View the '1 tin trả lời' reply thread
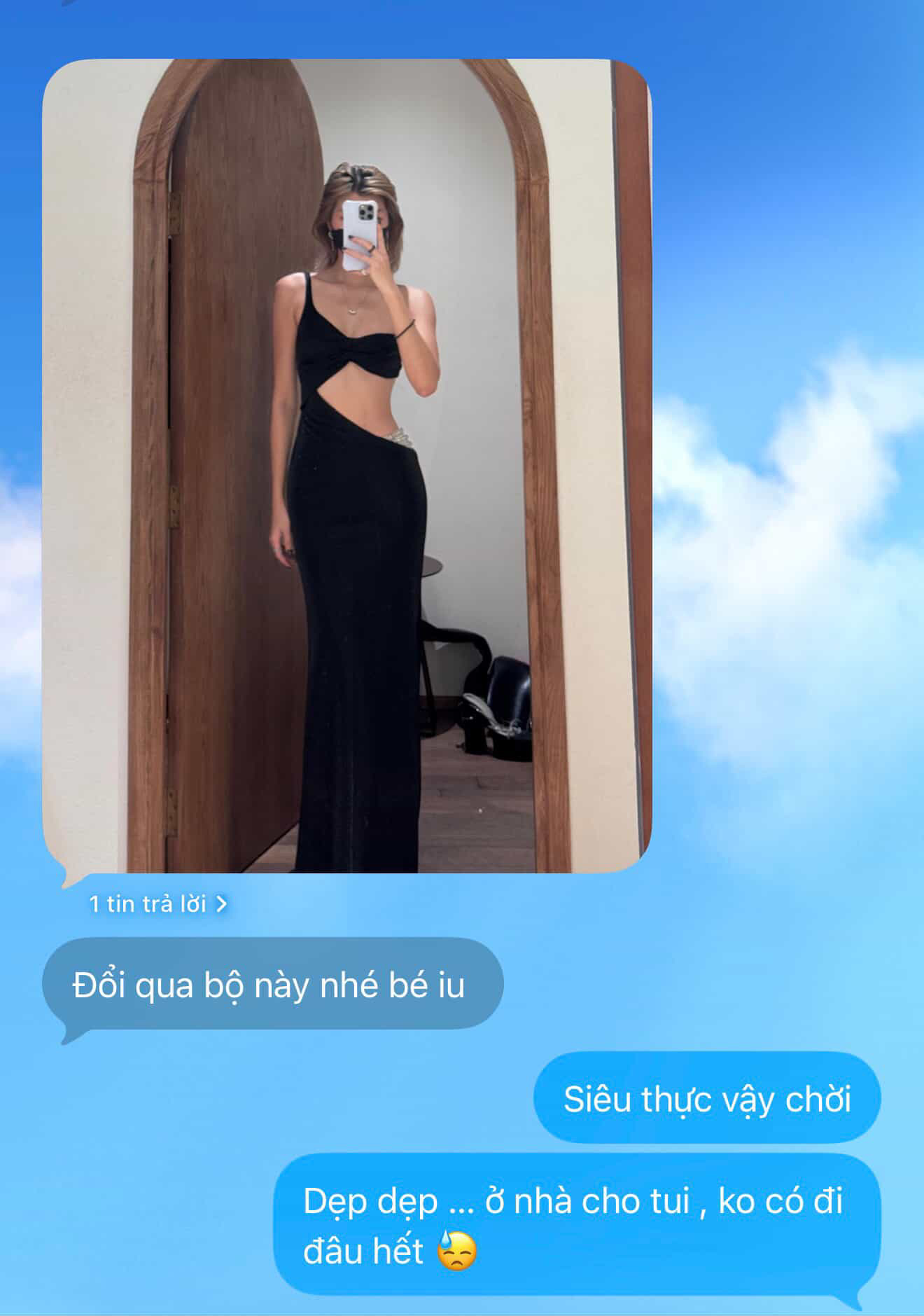The image size is (924, 1316). [158, 904]
